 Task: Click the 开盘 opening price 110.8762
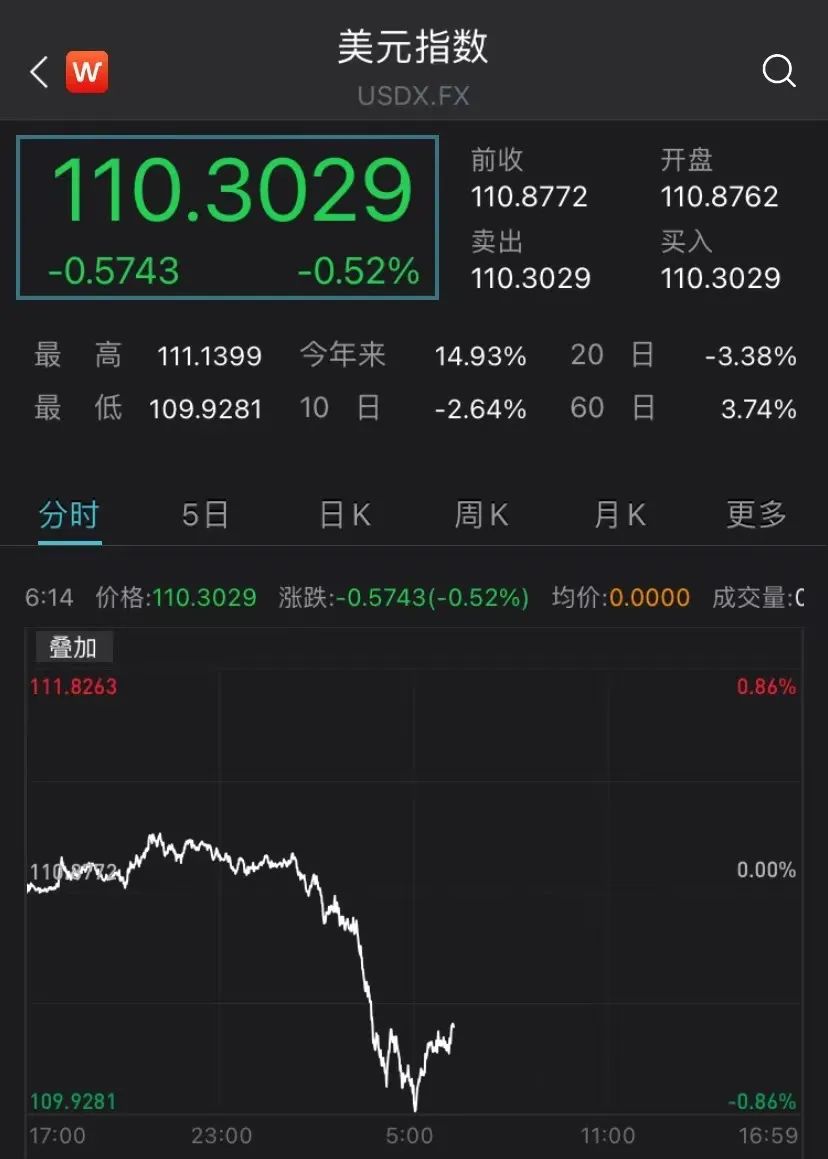718,196
